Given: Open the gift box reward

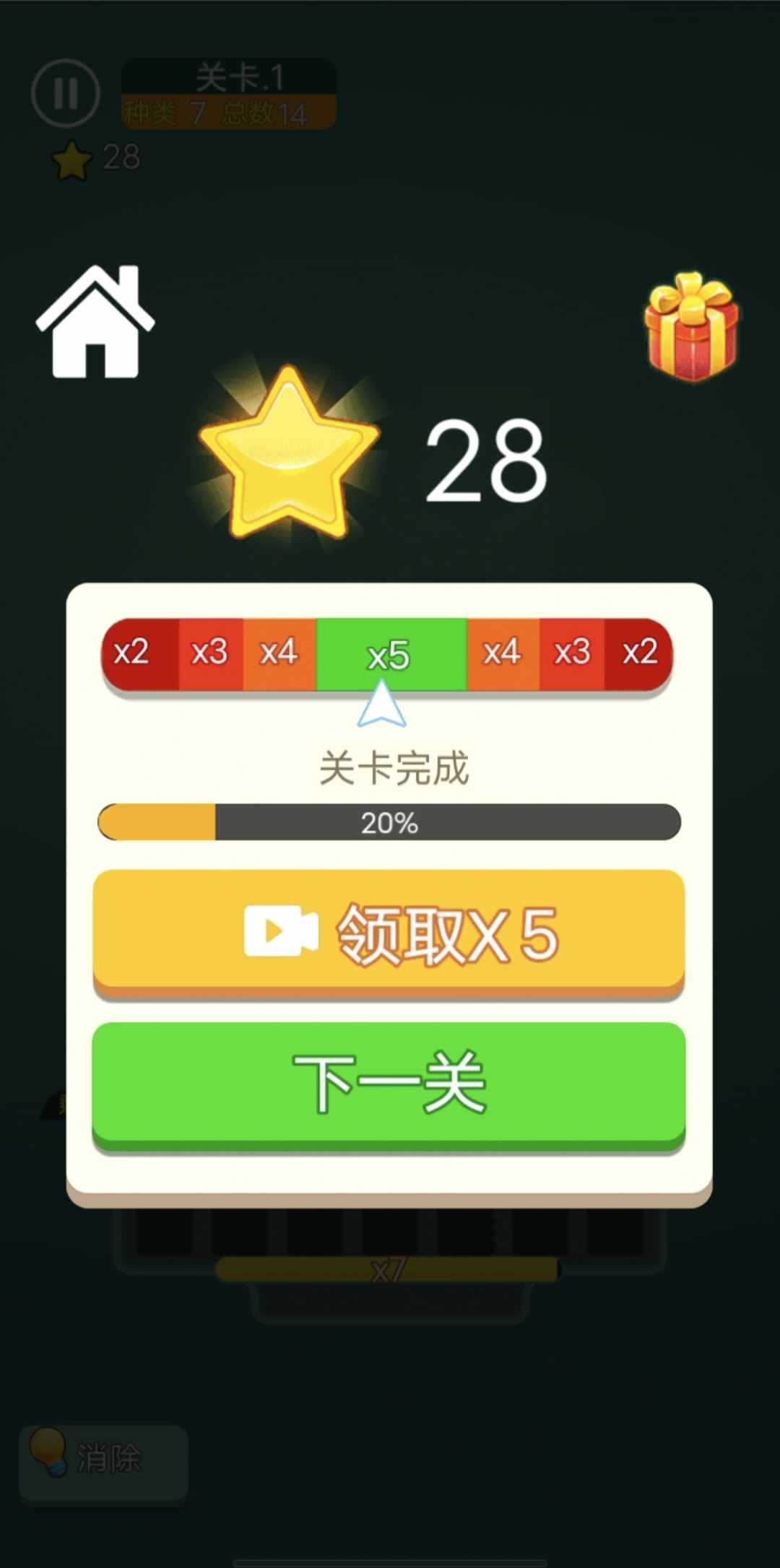Looking at the screenshot, I should pyautogui.click(x=691, y=327).
